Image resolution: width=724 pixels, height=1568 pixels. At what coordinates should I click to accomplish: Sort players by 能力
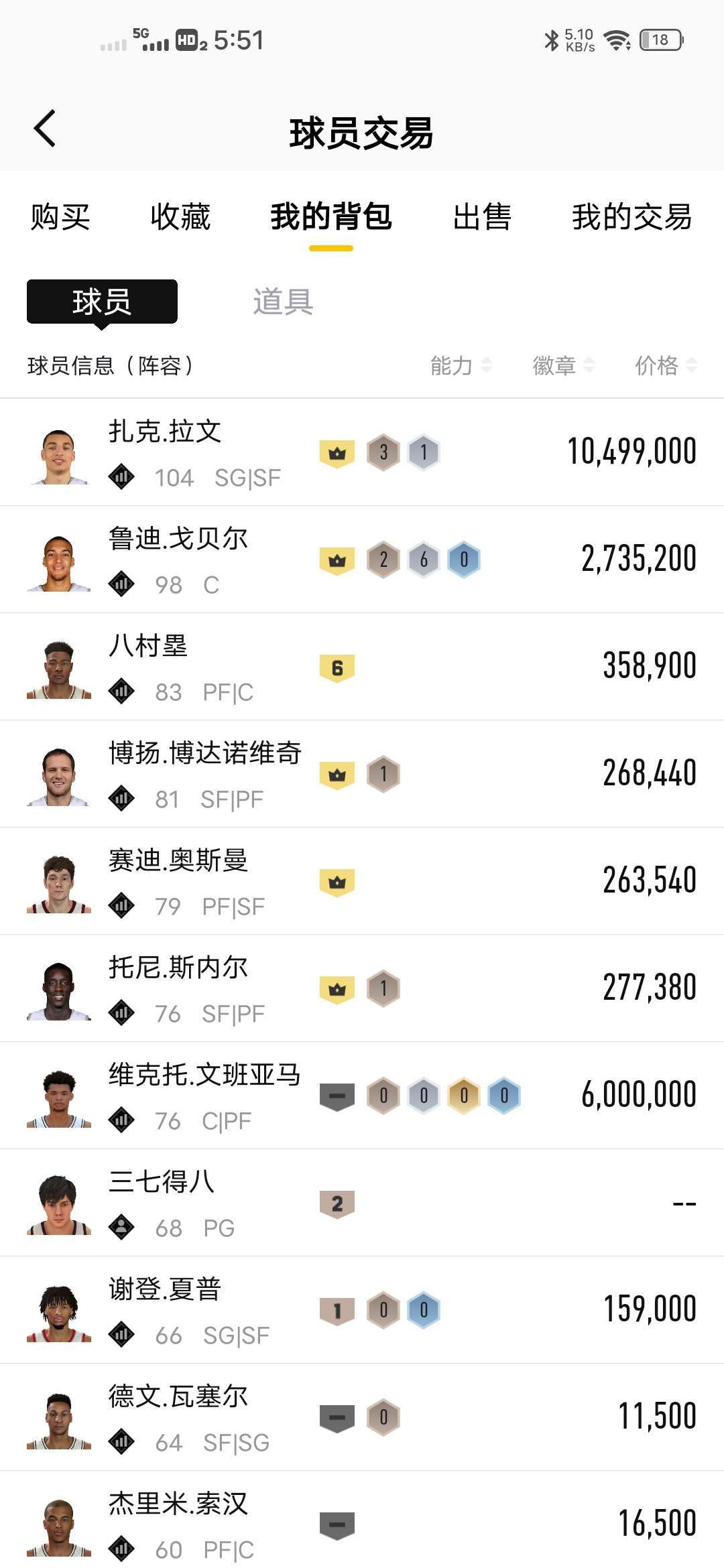(x=461, y=365)
